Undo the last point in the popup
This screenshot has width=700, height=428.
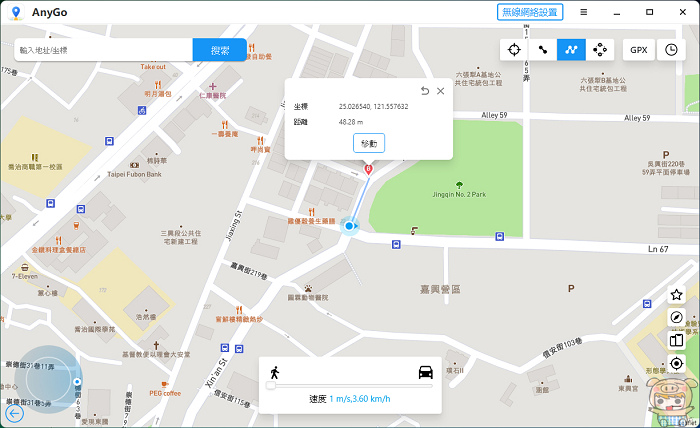[425, 91]
